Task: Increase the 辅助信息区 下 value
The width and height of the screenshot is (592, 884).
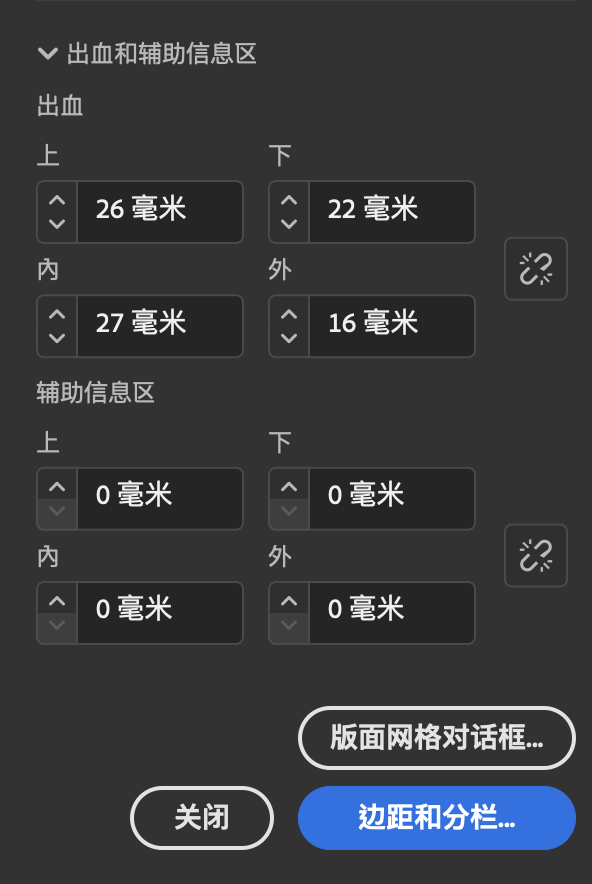Action: pyautogui.click(x=289, y=487)
